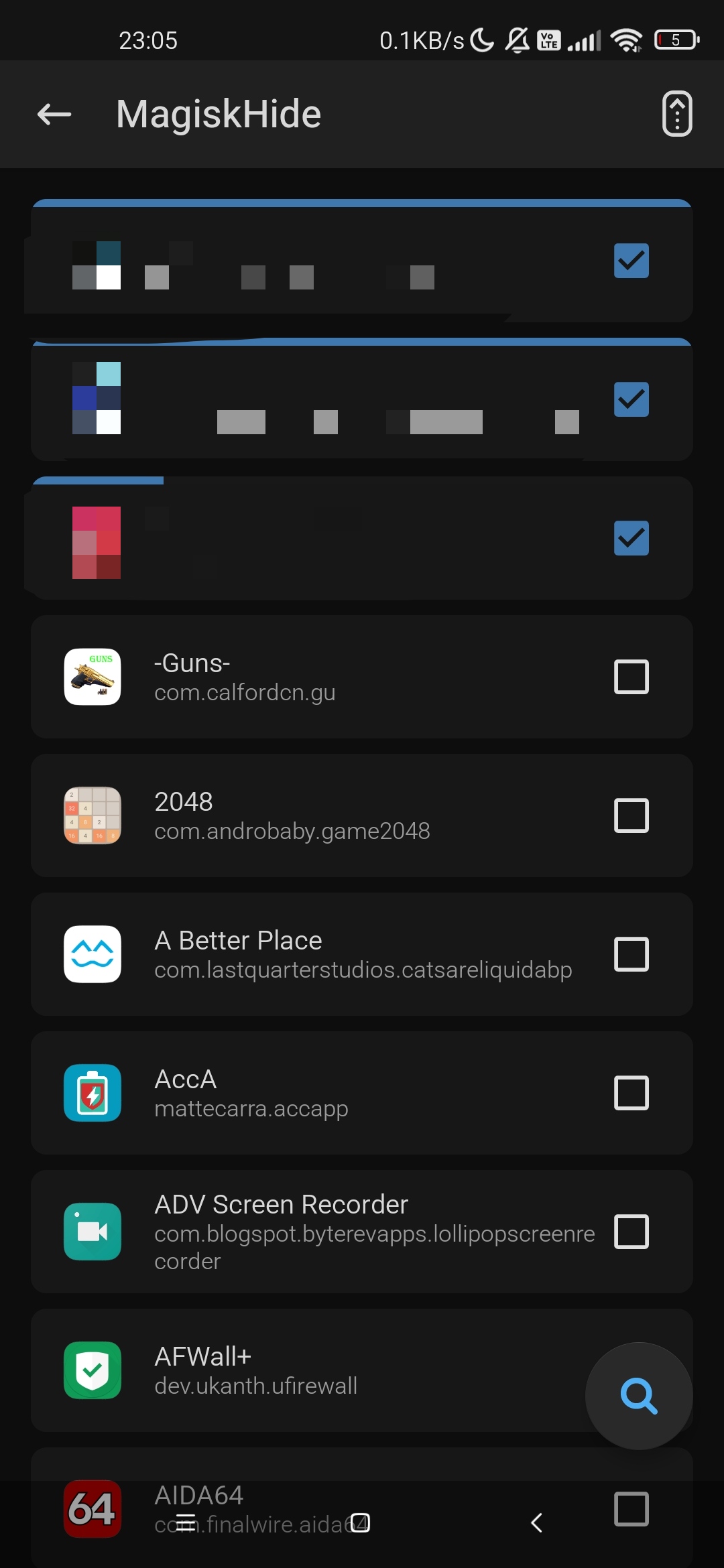The width and height of the screenshot is (724, 1568).
Task: Enable hiding for 2048
Action: click(631, 815)
